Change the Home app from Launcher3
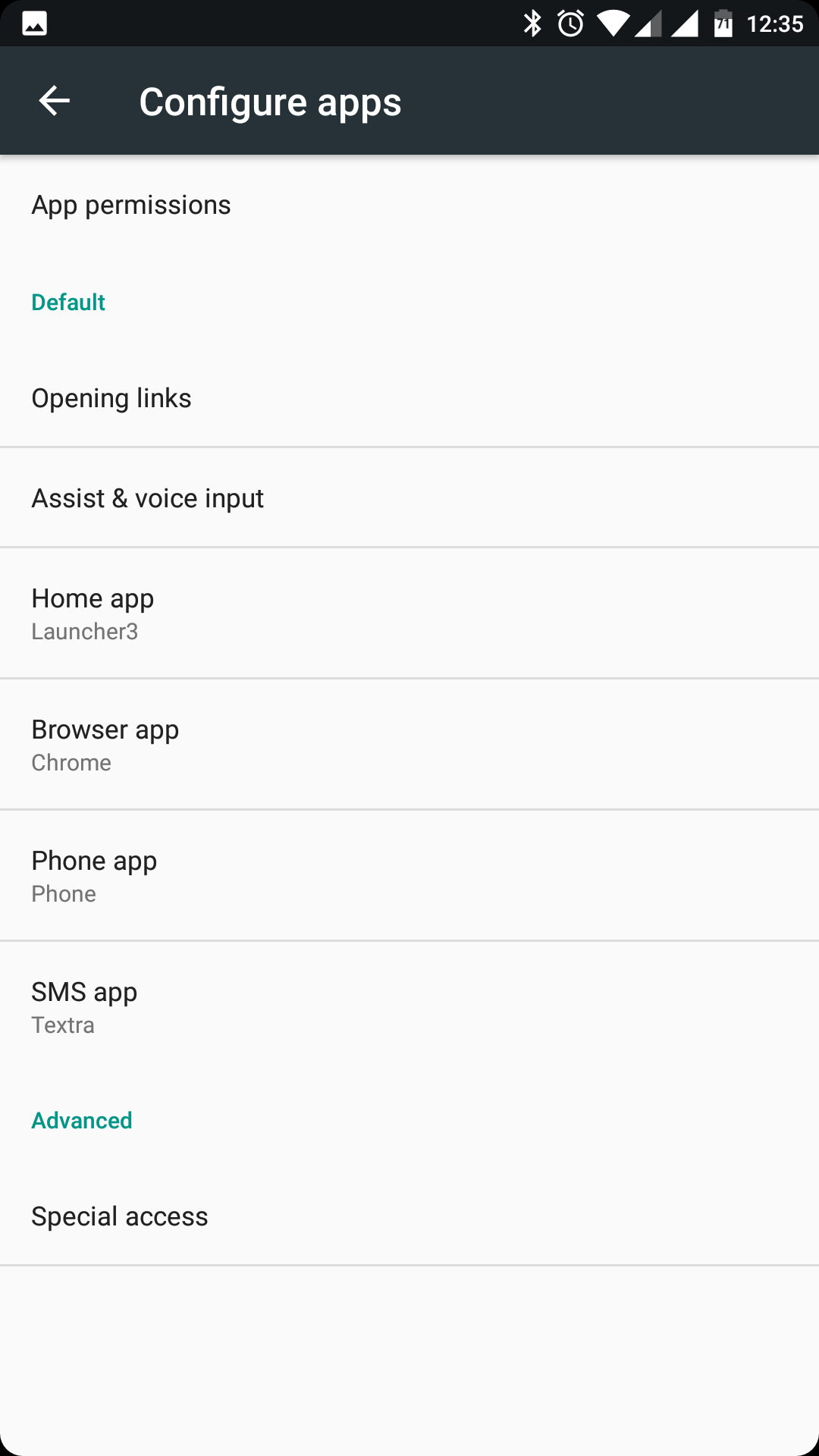 409,613
